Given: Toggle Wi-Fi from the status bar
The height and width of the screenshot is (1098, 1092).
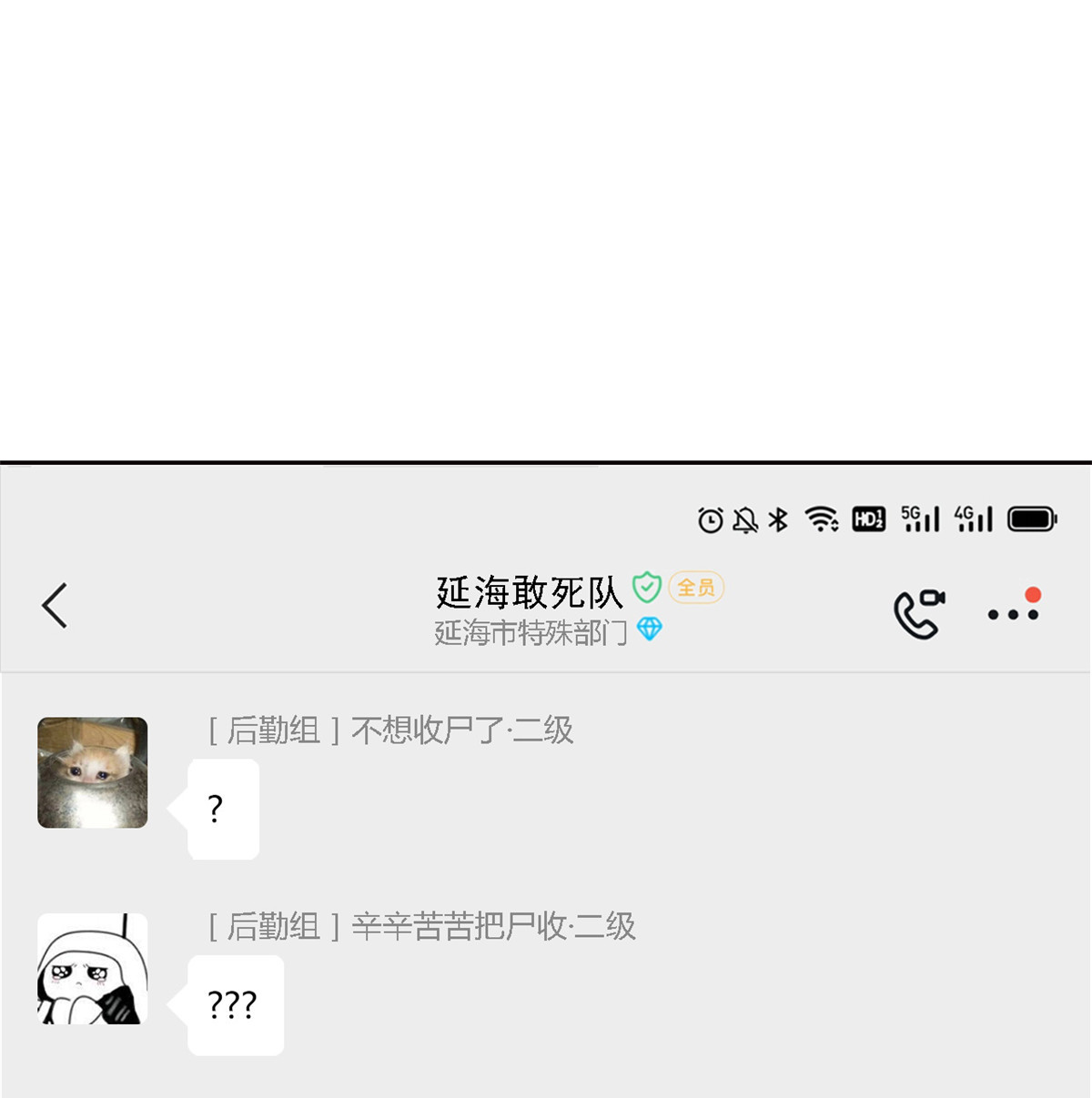Looking at the screenshot, I should click(819, 519).
